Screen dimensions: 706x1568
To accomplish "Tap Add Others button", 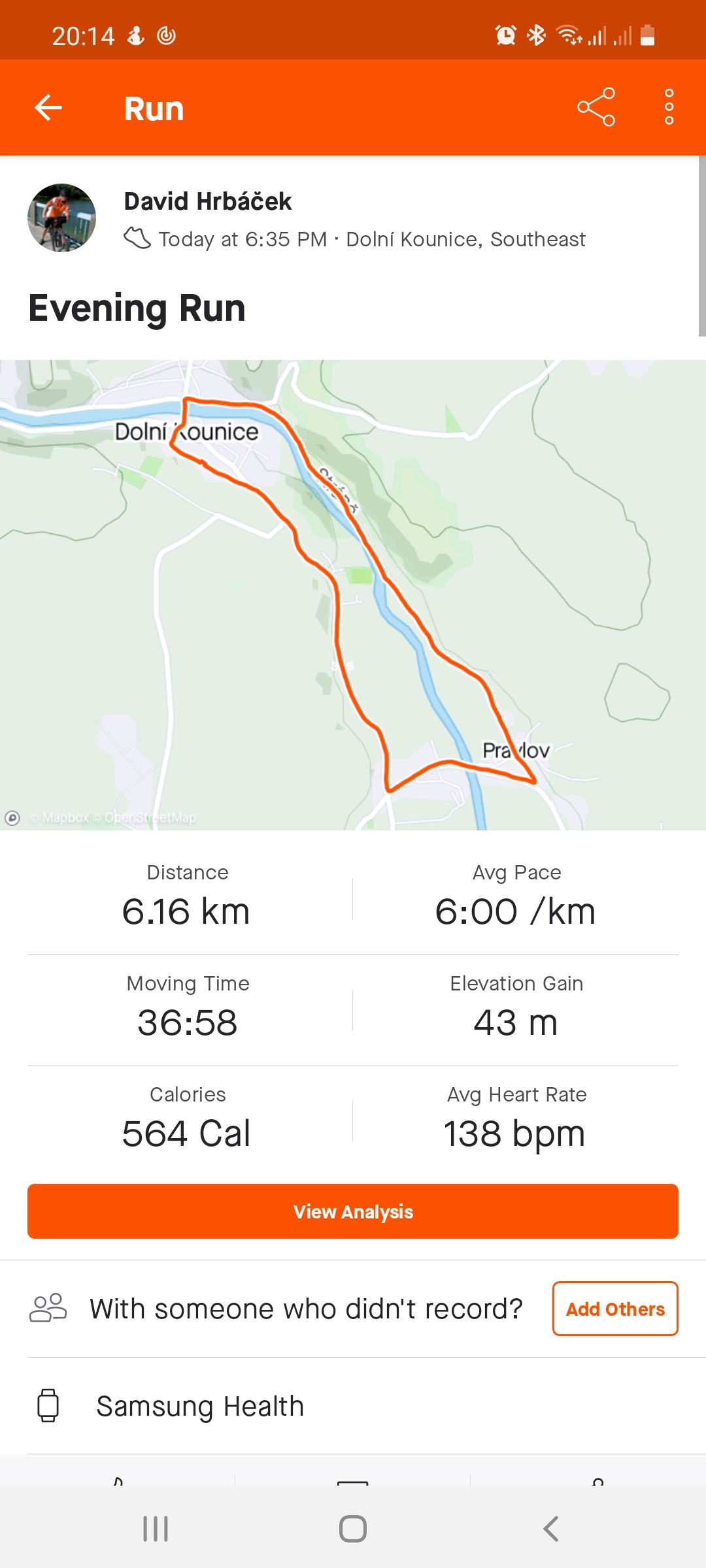I will [615, 1309].
